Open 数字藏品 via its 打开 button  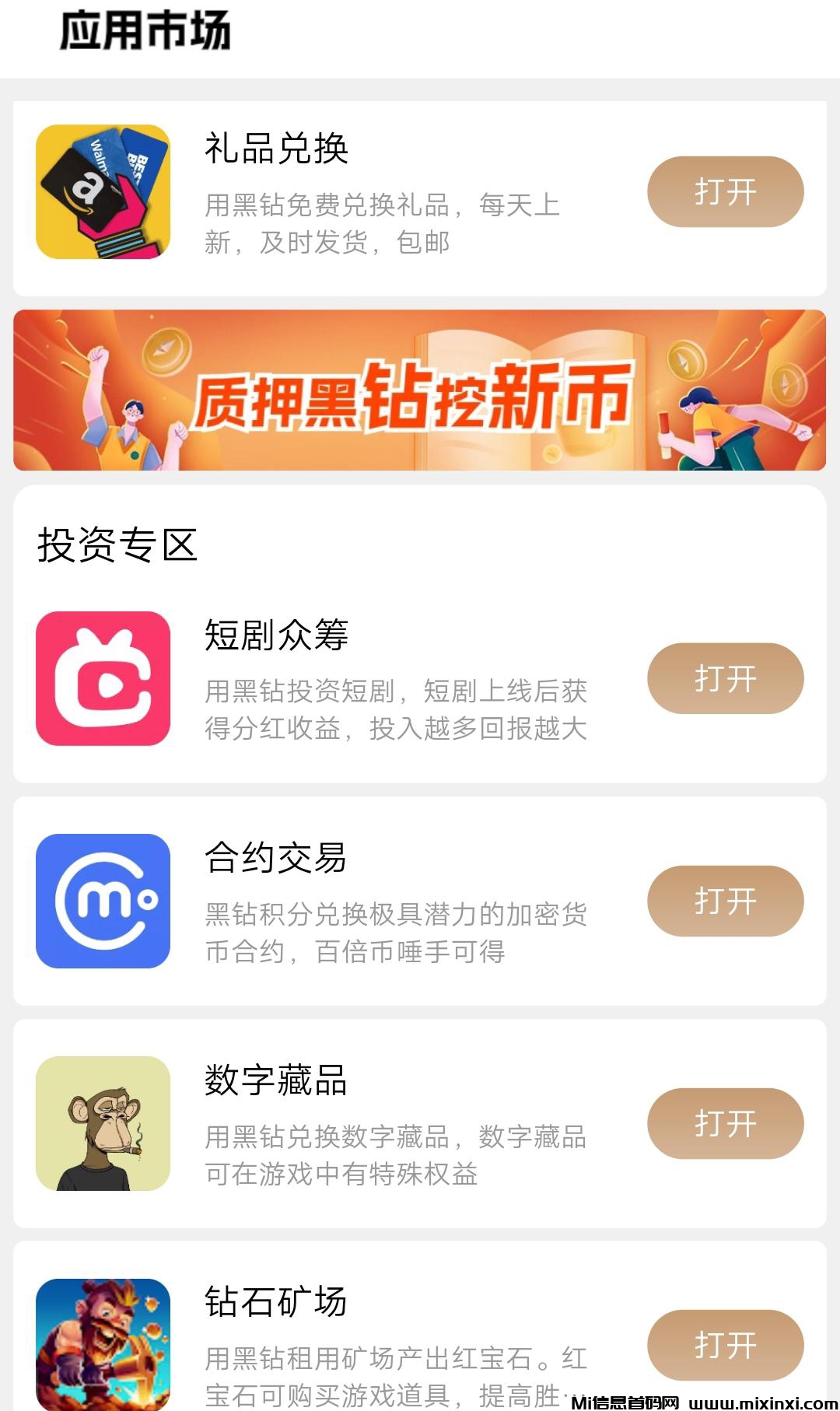tap(725, 1123)
